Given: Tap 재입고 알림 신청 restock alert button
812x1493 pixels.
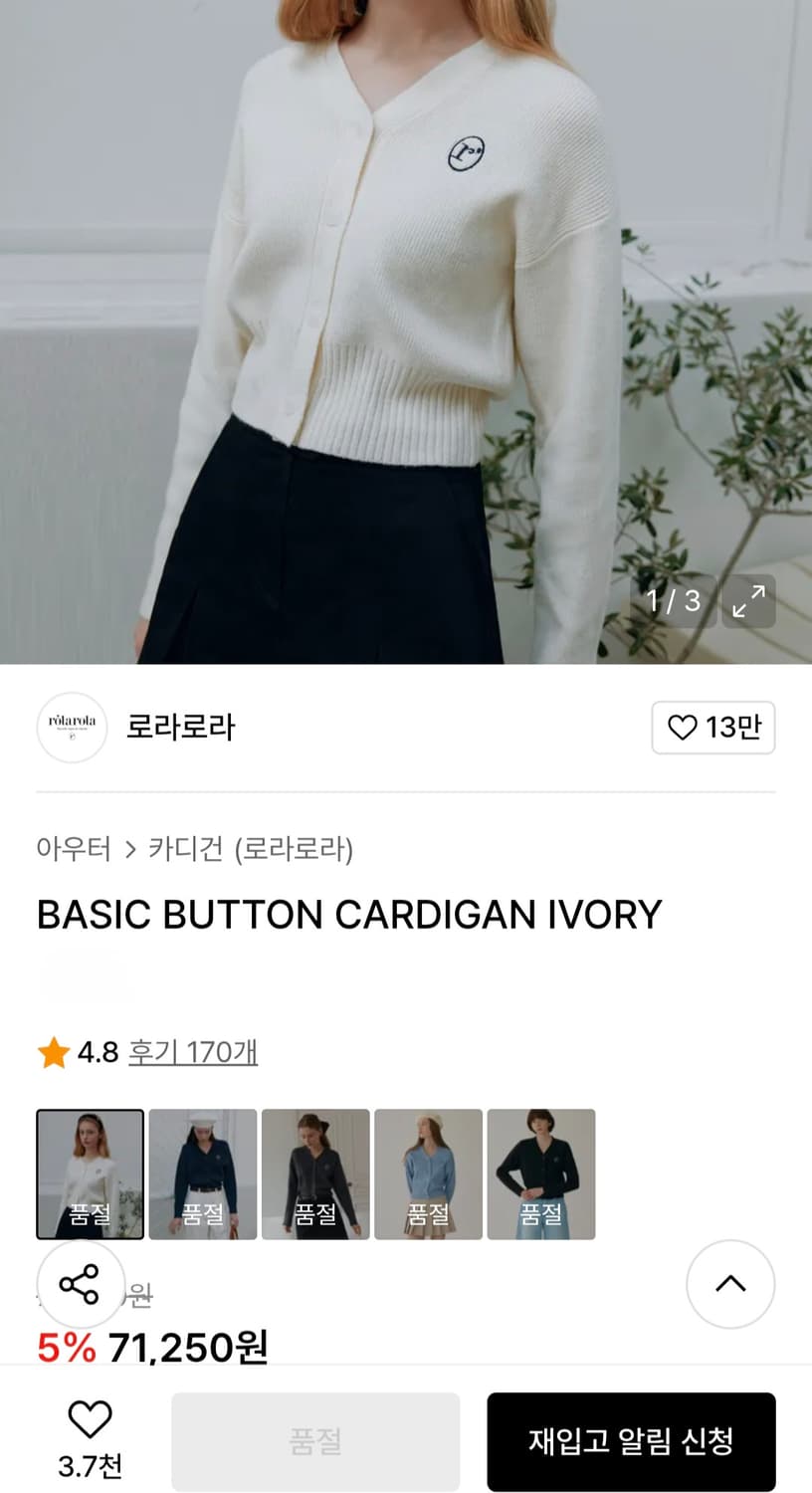Looking at the screenshot, I should 633,1440.
